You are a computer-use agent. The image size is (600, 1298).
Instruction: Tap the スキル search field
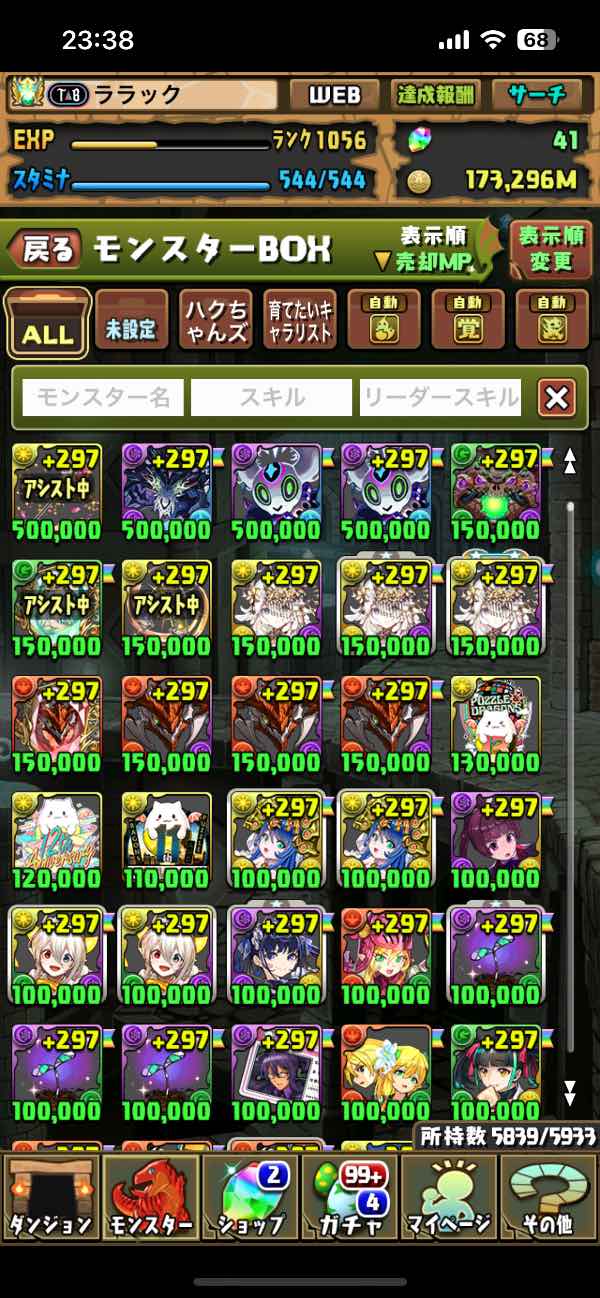pyautogui.click(x=272, y=398)
